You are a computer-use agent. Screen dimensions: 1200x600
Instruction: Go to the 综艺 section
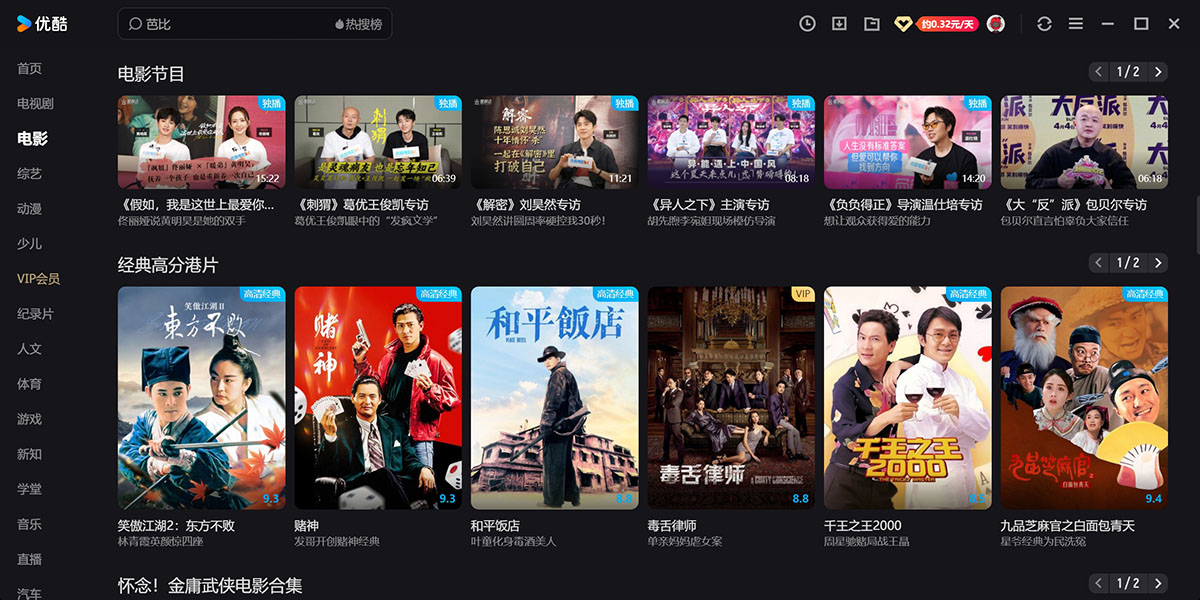click(29, 174)
